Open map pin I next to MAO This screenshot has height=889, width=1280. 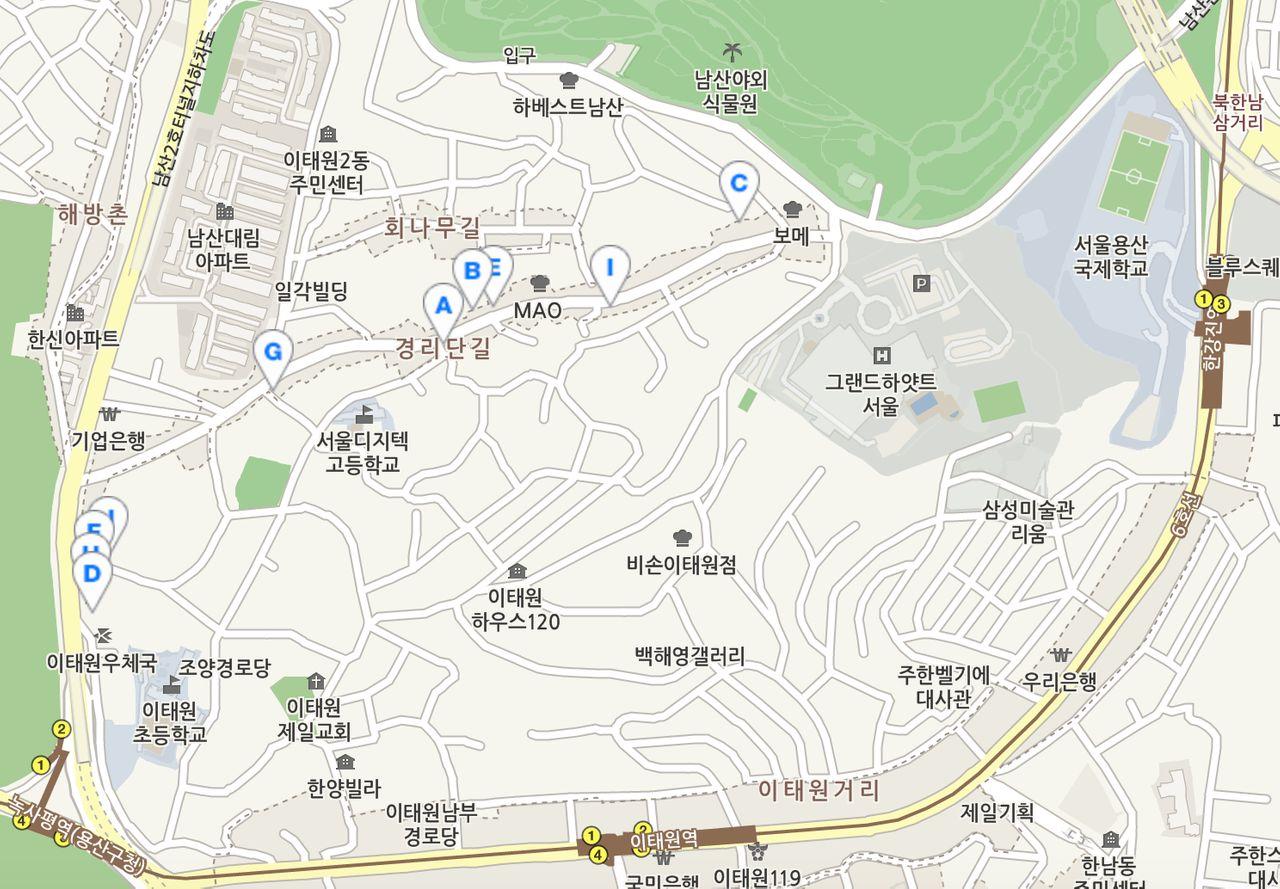[609, 268]
